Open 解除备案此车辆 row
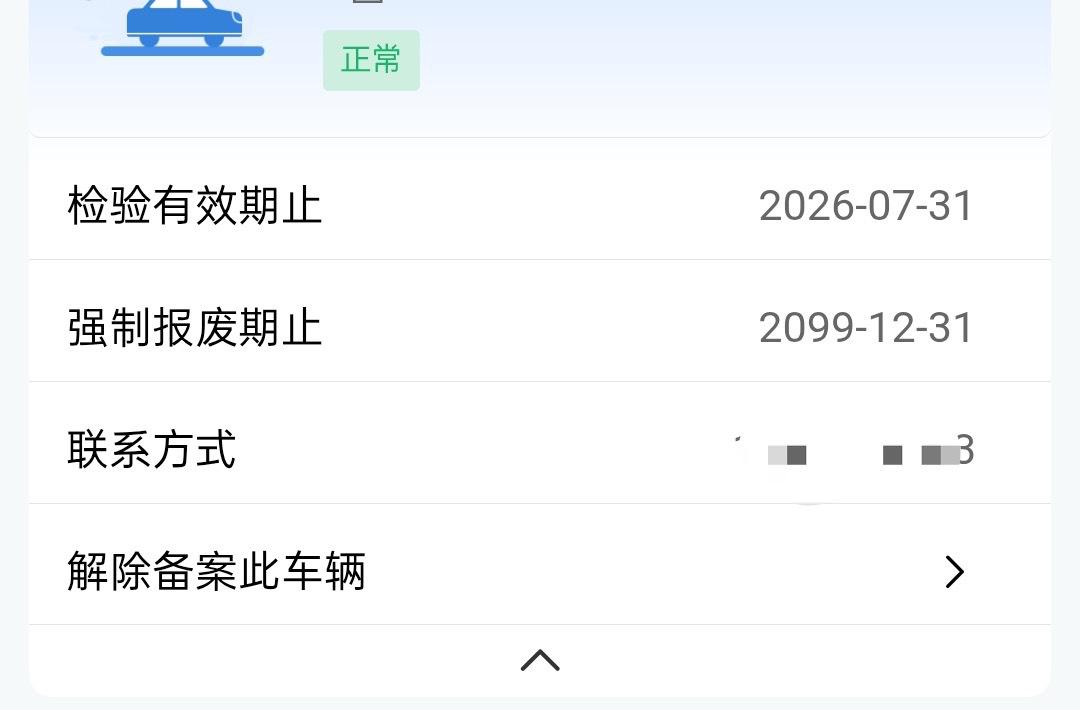This screenshot has height=710, width=1080. 540,571
